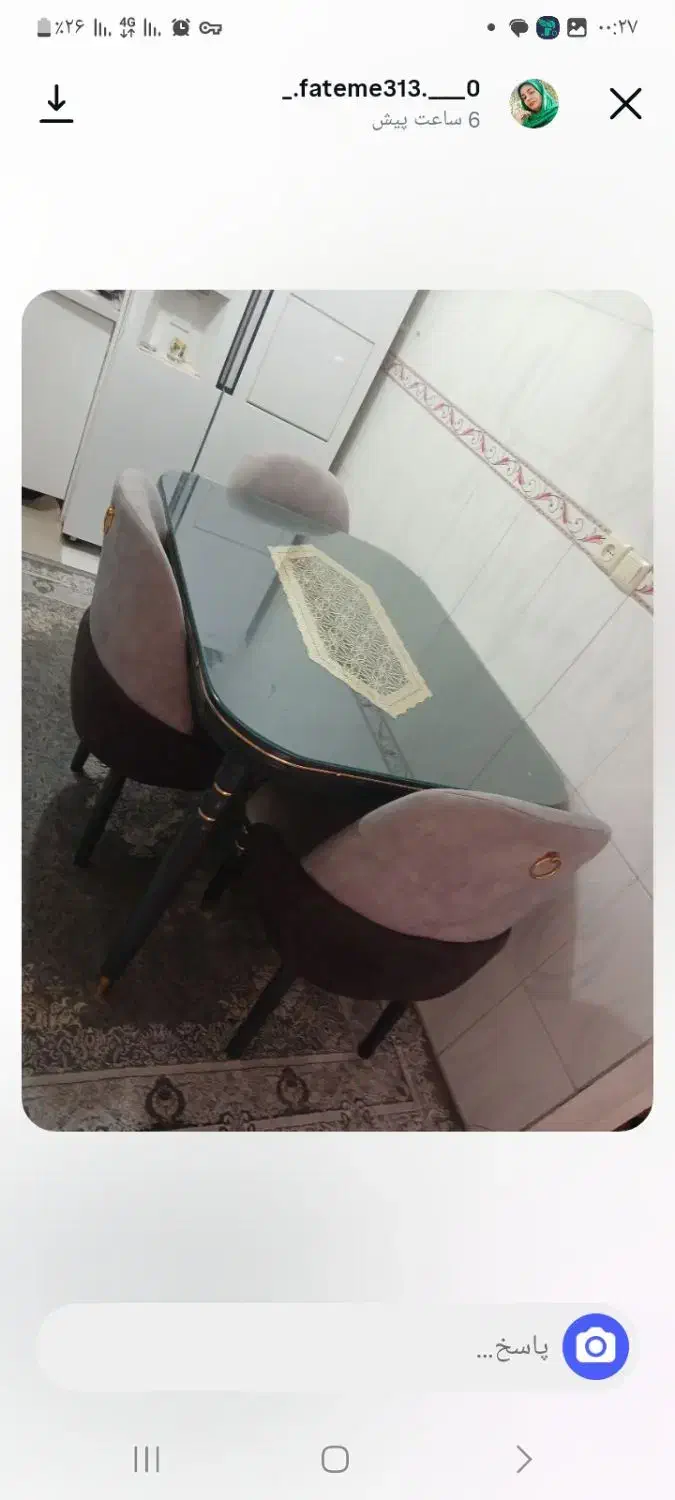Open the fateme313 profile picture
Image resolution: width=675 pixels, height=1500 pixels.
point(534,104)
